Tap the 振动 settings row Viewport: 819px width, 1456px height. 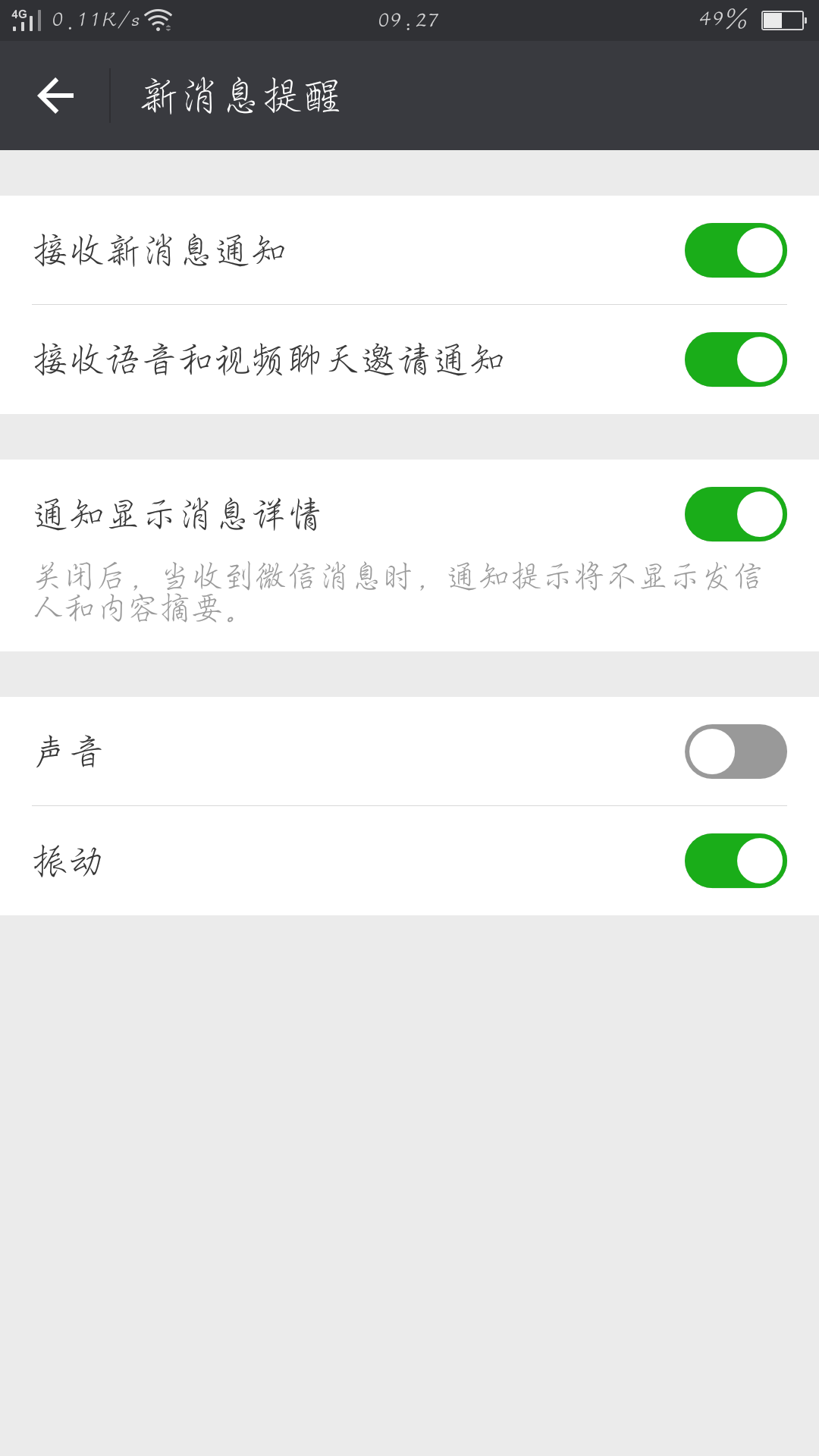pos(303,861)
